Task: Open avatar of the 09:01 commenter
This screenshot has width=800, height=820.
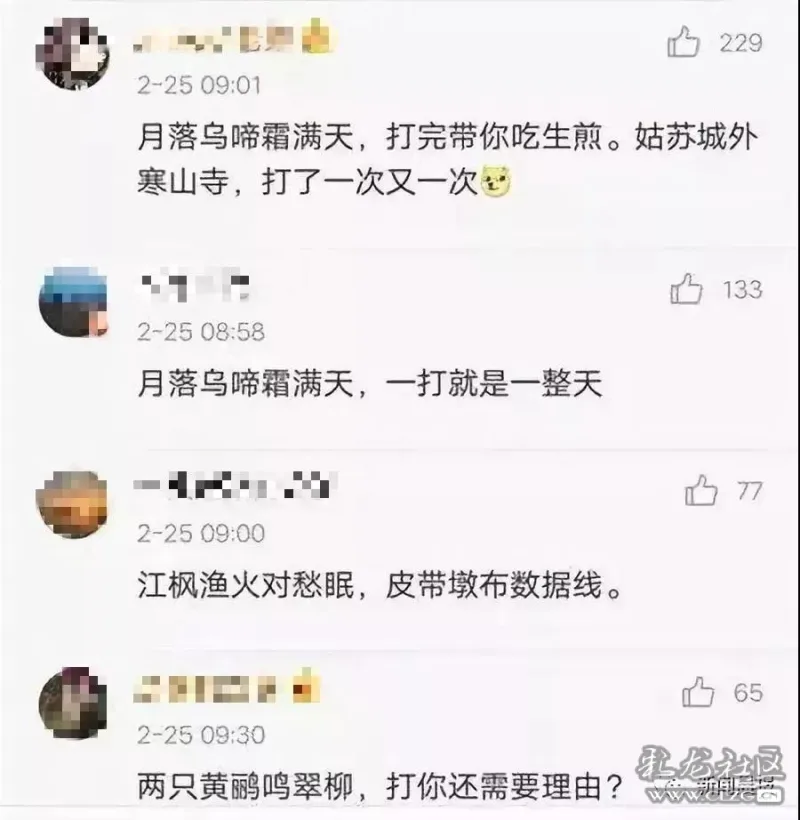Action: click(x=72, y=52)
